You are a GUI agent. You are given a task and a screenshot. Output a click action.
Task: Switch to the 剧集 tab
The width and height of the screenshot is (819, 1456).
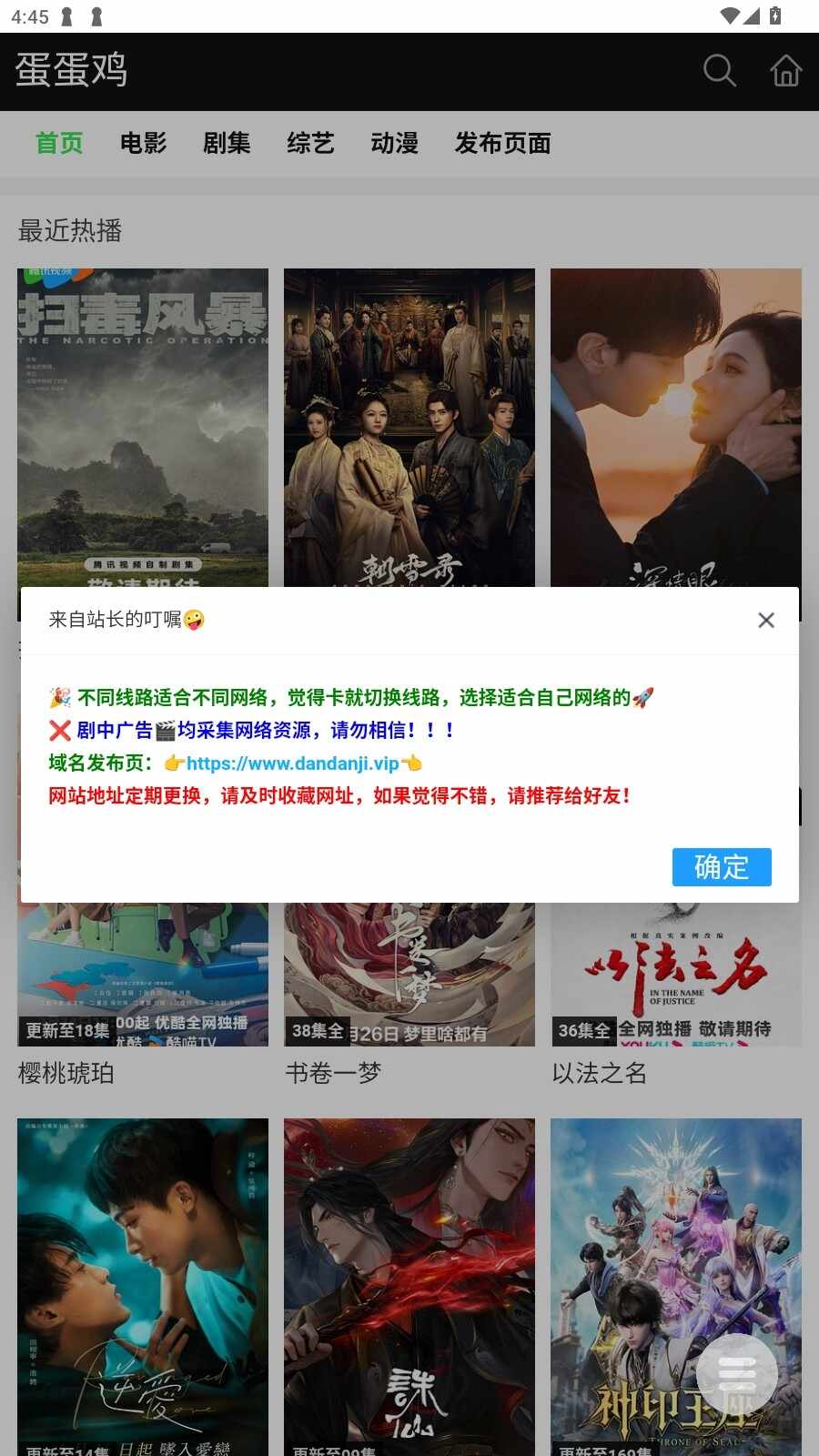227,143
